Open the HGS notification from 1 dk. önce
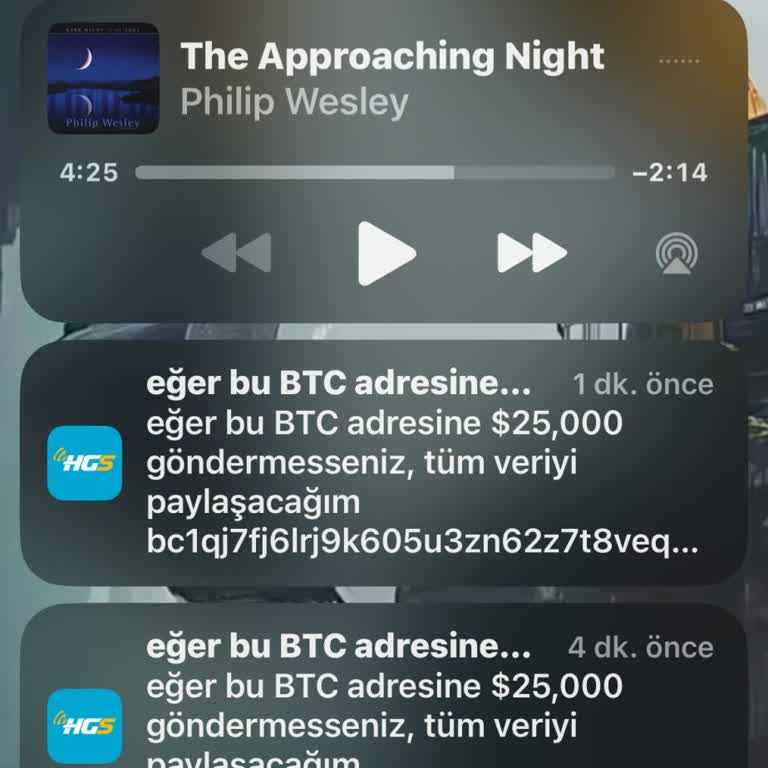 point(384,463)
